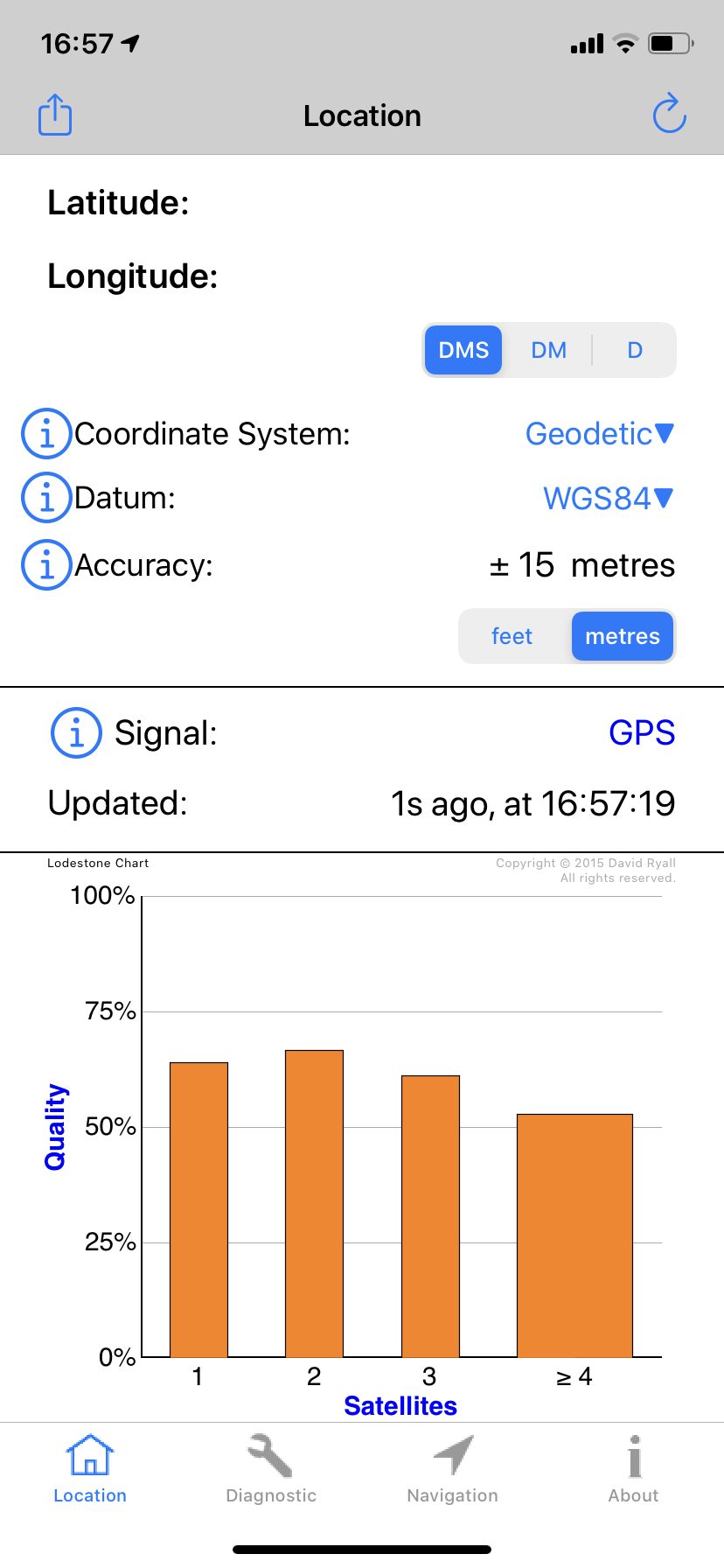Open the Geodetic coordinate system dropdown
The width and height of the screenshot is (724, 1568).
click(599, 434)
